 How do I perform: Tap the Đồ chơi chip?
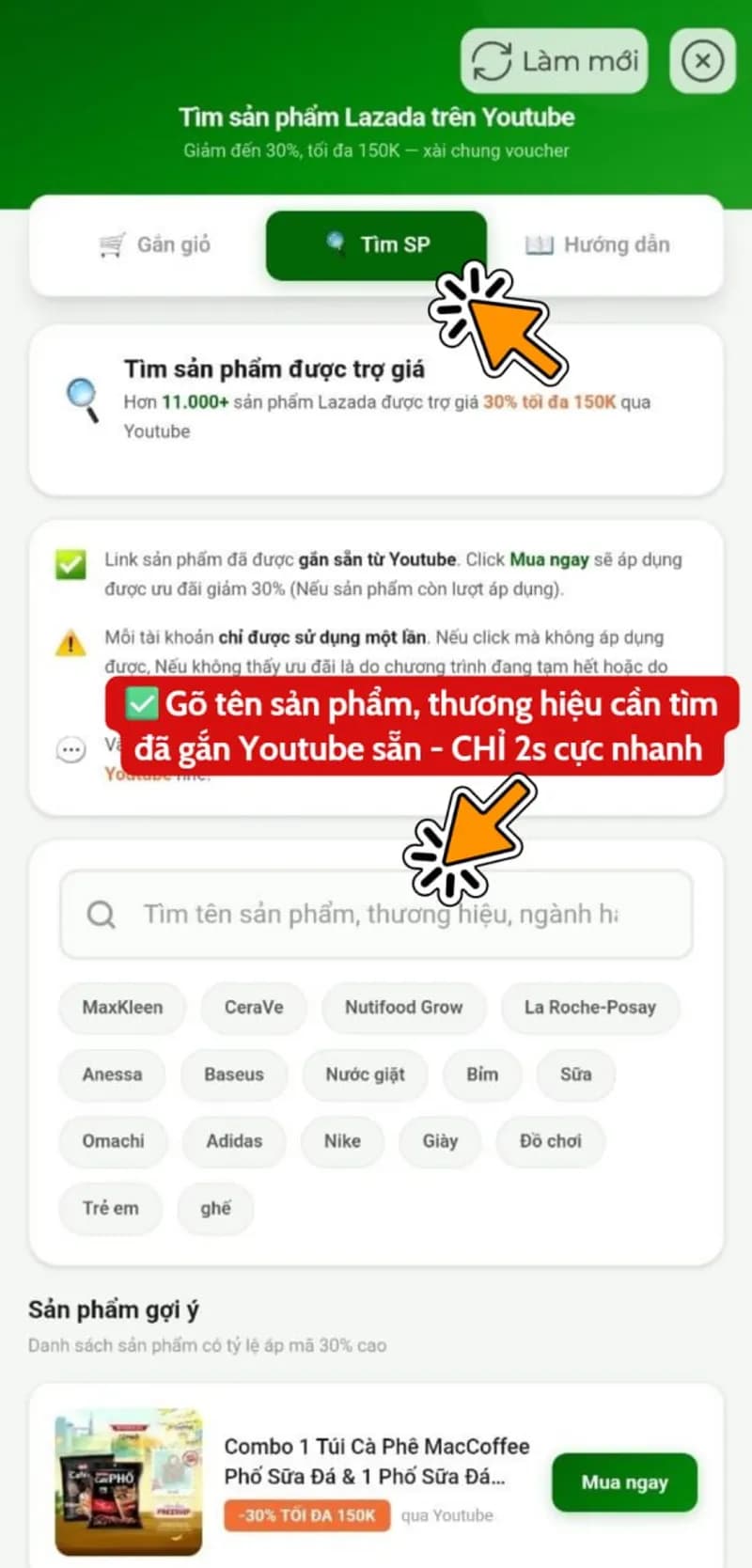click(550, 1140)
